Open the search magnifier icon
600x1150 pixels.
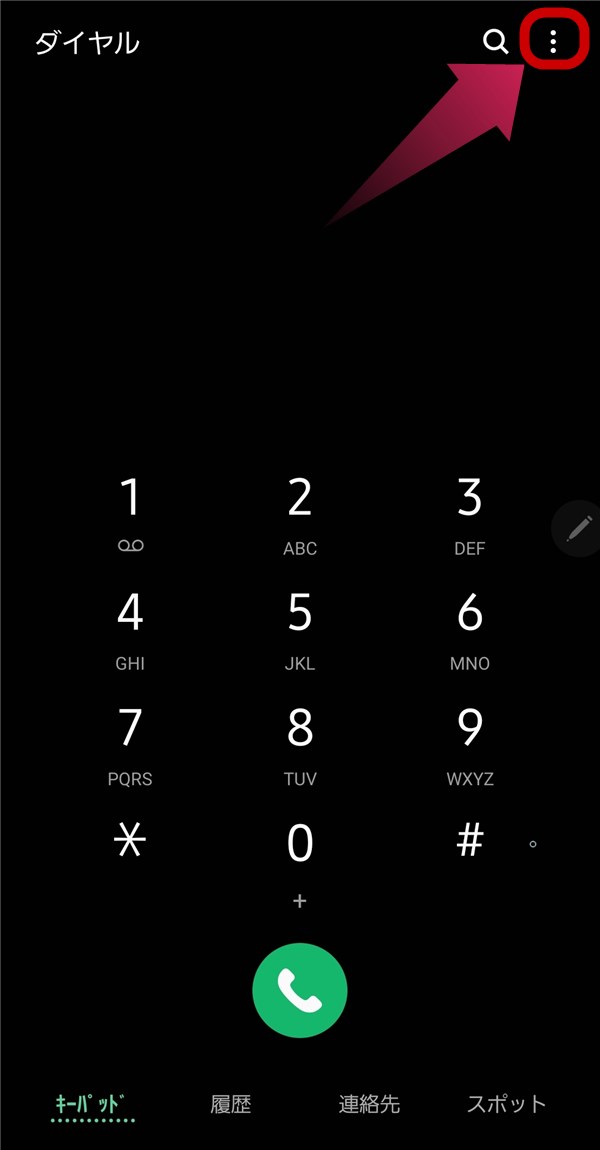pos(495,42)
